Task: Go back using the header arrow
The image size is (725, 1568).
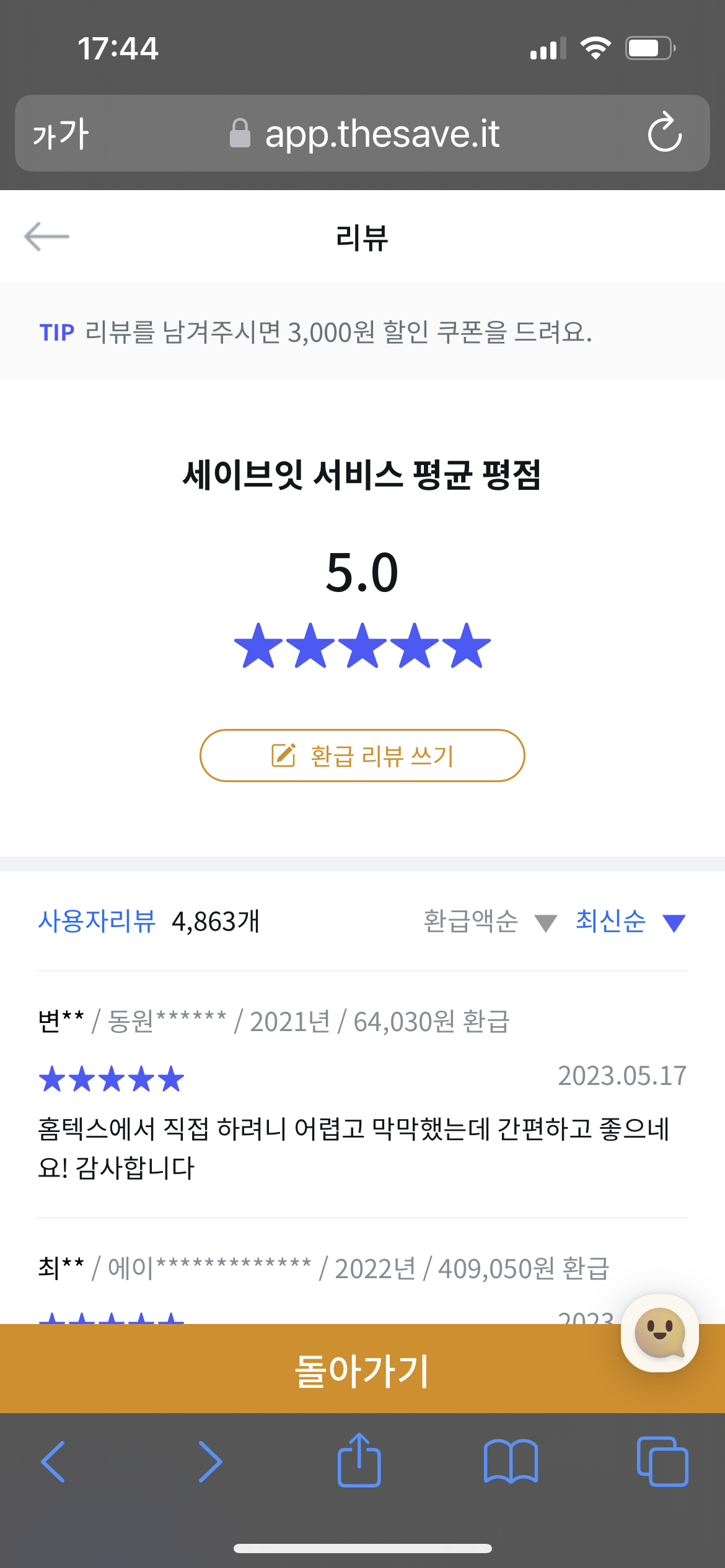Action: [47, 237]
